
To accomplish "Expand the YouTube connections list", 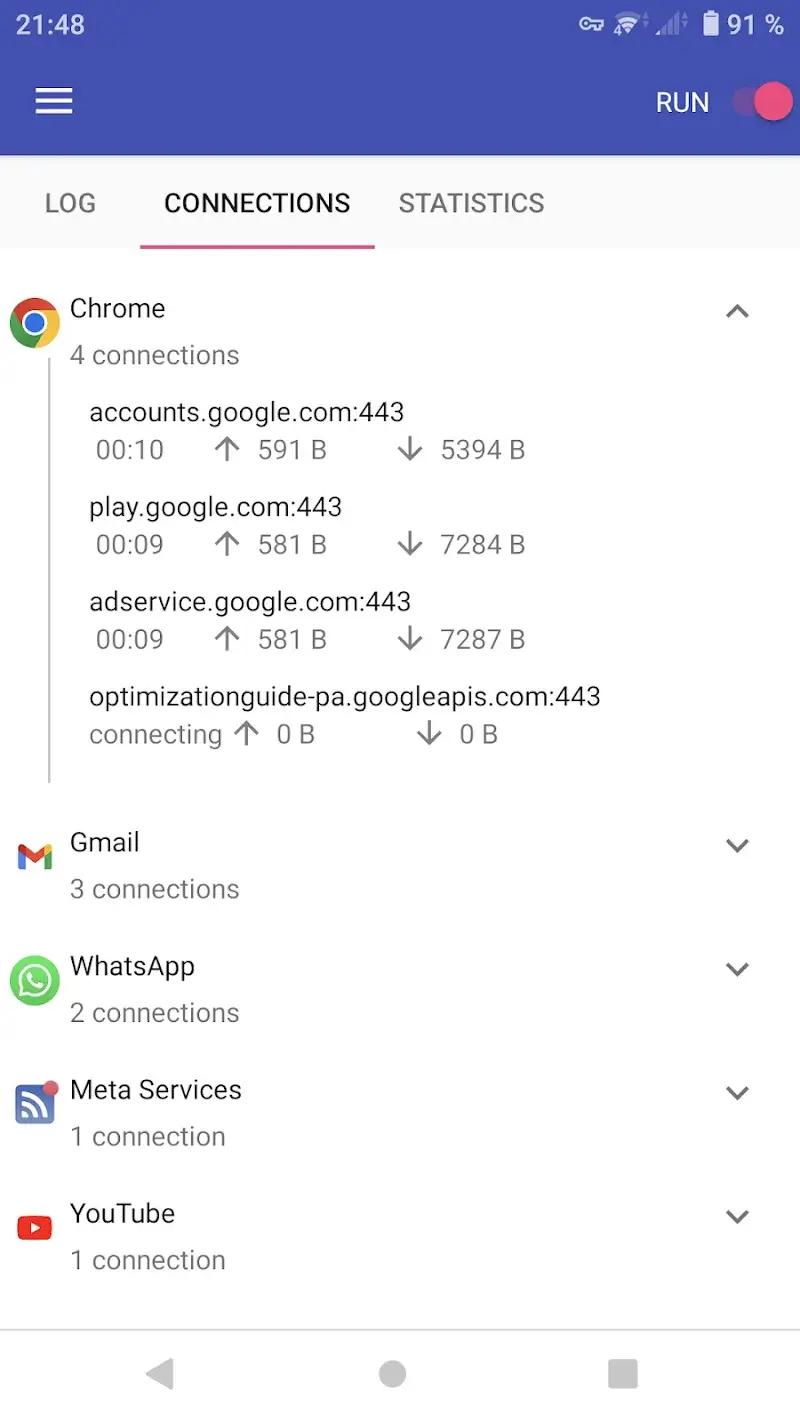I will pyautogui.click(x=737, y=1217).
